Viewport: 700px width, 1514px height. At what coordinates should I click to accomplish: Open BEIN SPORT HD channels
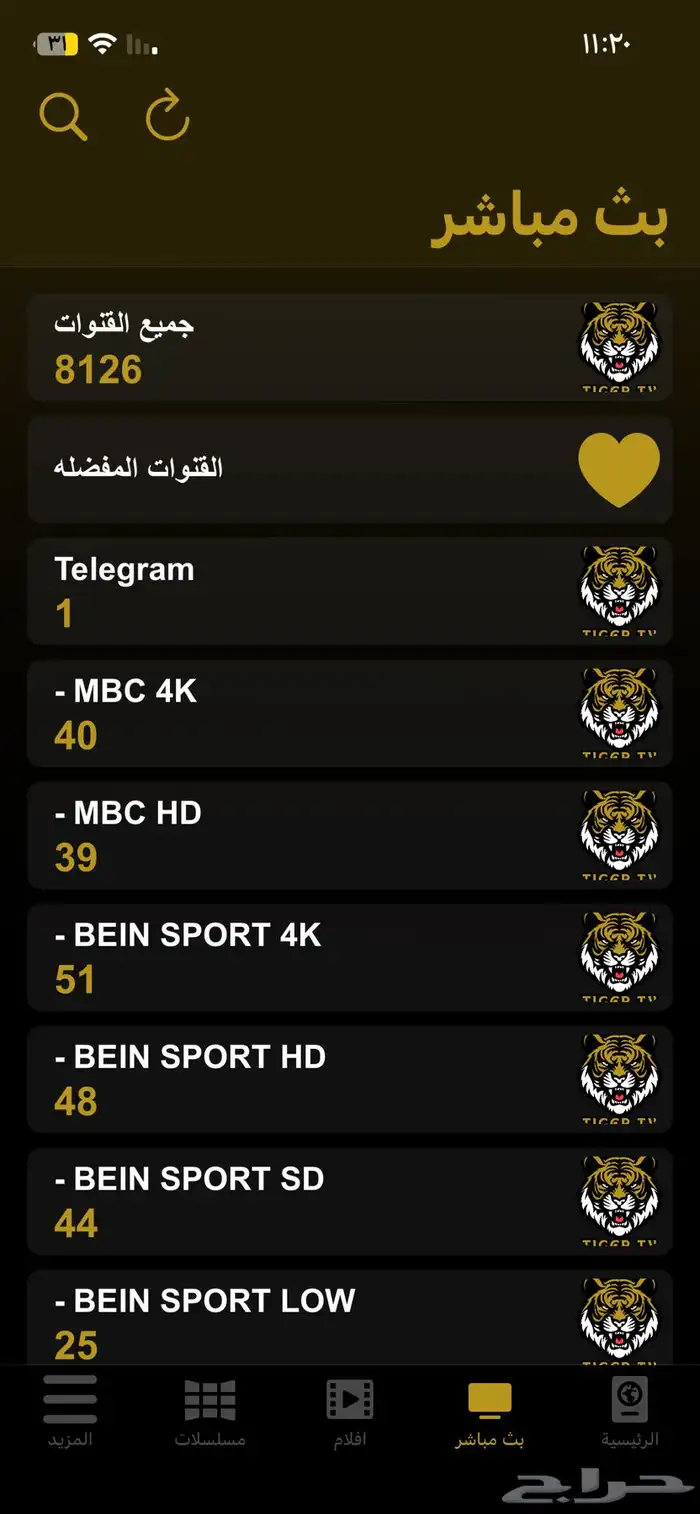[x=350, y=1079]
